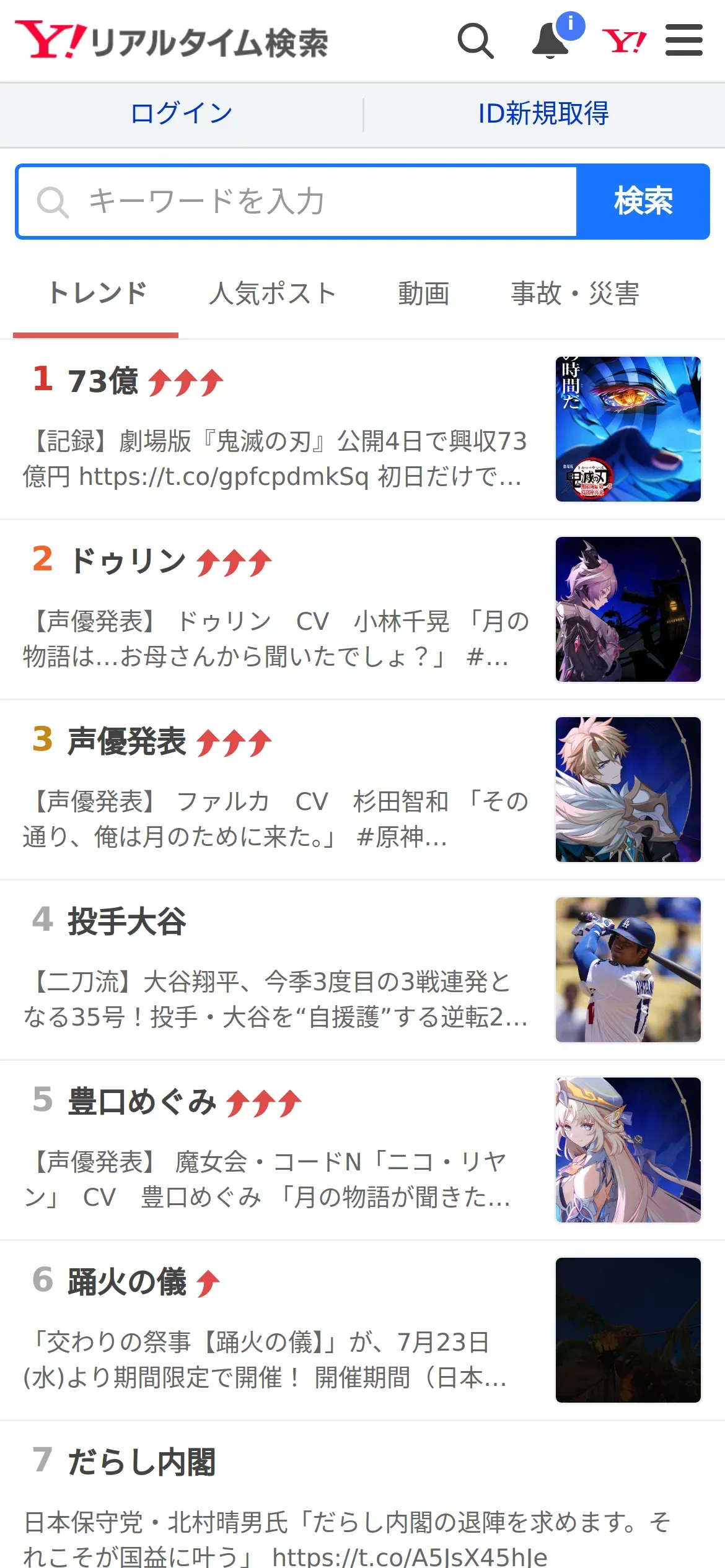Select the トレンド tab
This screenshot has height=1568, width=725.
tap(97, 294)
